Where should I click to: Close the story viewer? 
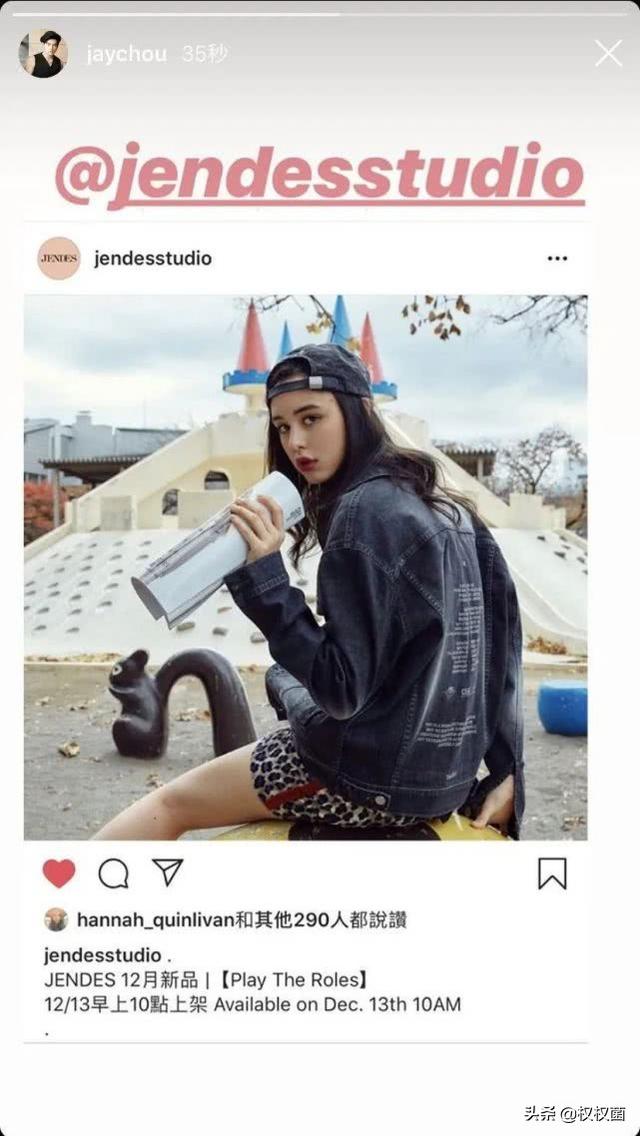coord(608,54)
